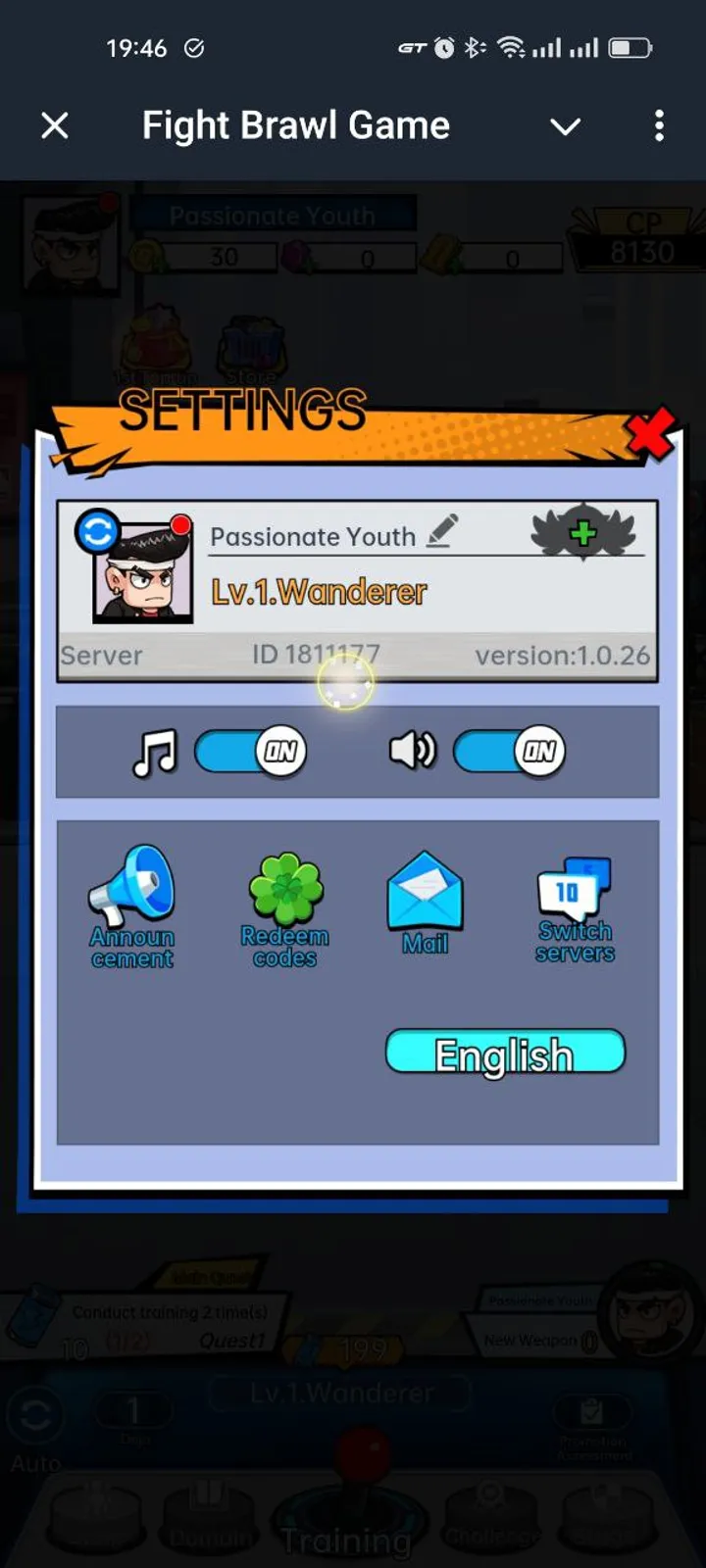This screenshot has height=1568, width=706.
Task: Tap the Server label in the info row
Action: [x=101, y=655]
